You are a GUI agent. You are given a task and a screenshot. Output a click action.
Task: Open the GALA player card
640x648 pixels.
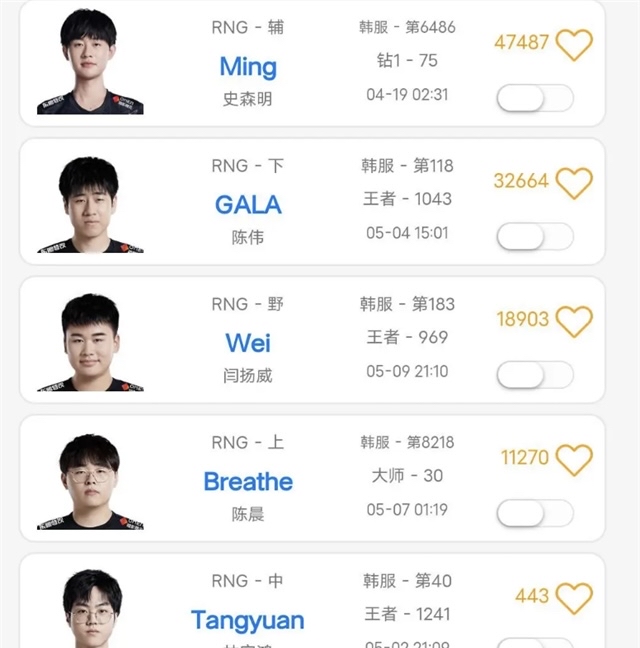click(x=248, y=205)
